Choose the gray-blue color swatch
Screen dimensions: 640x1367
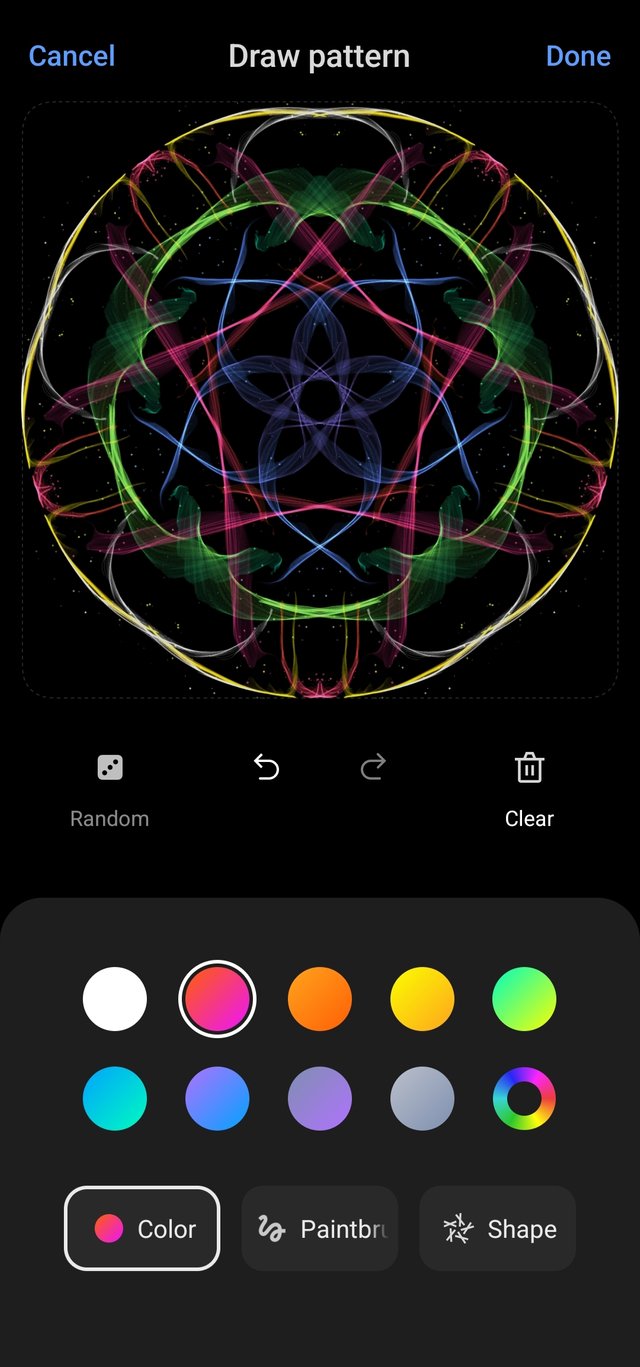pyautogui.click(x=422, y=1098)
